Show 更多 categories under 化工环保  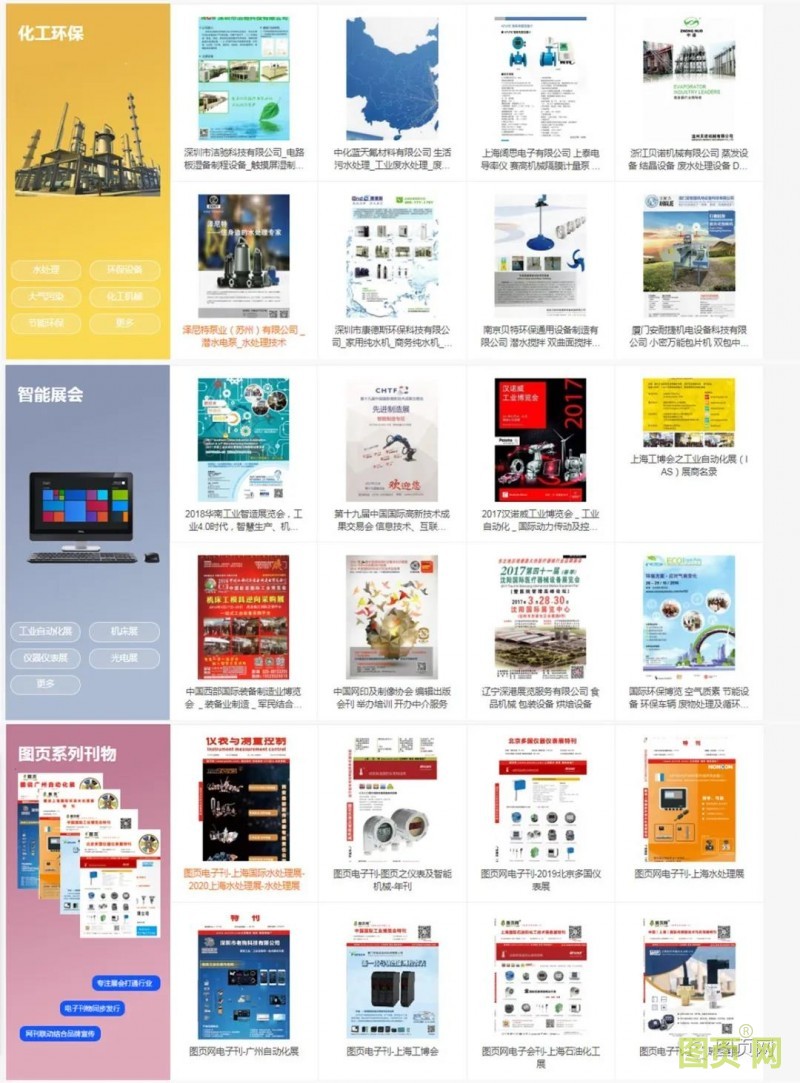coord(124,323)
